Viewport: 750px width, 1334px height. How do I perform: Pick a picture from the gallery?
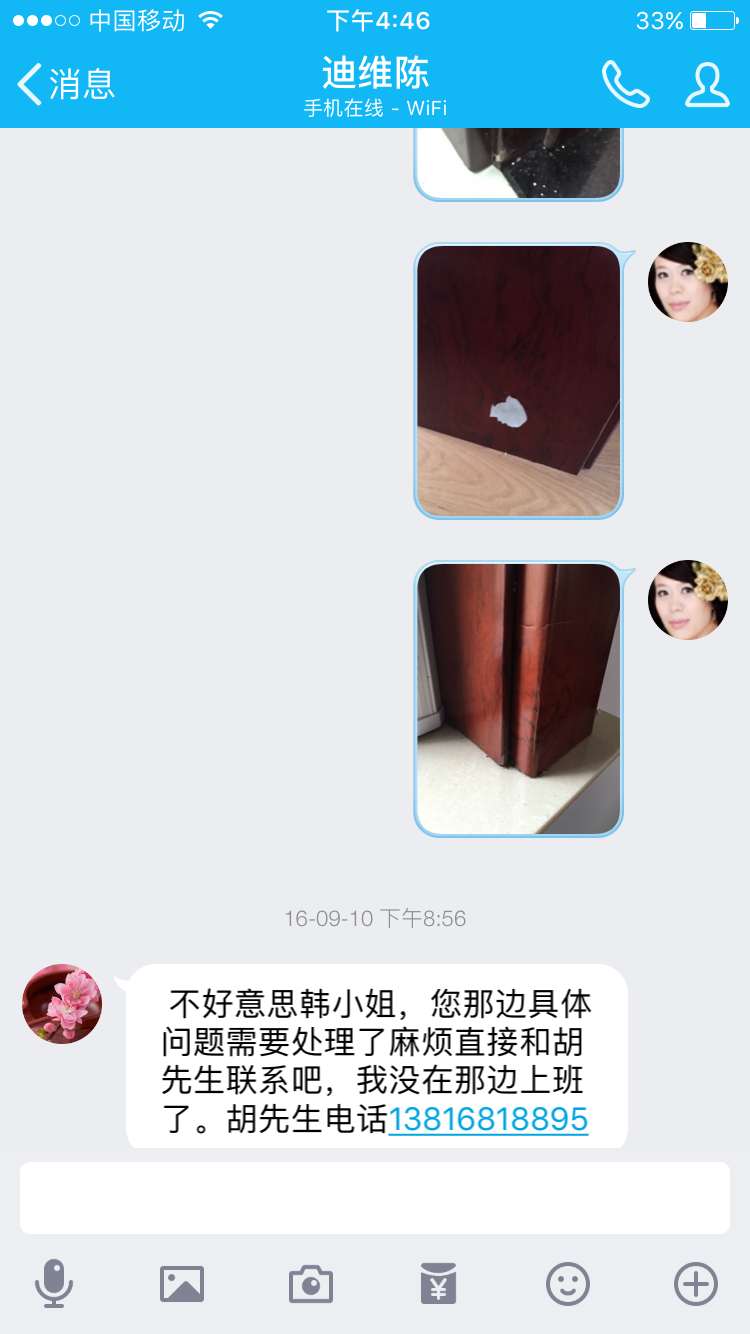point(182,1283)
